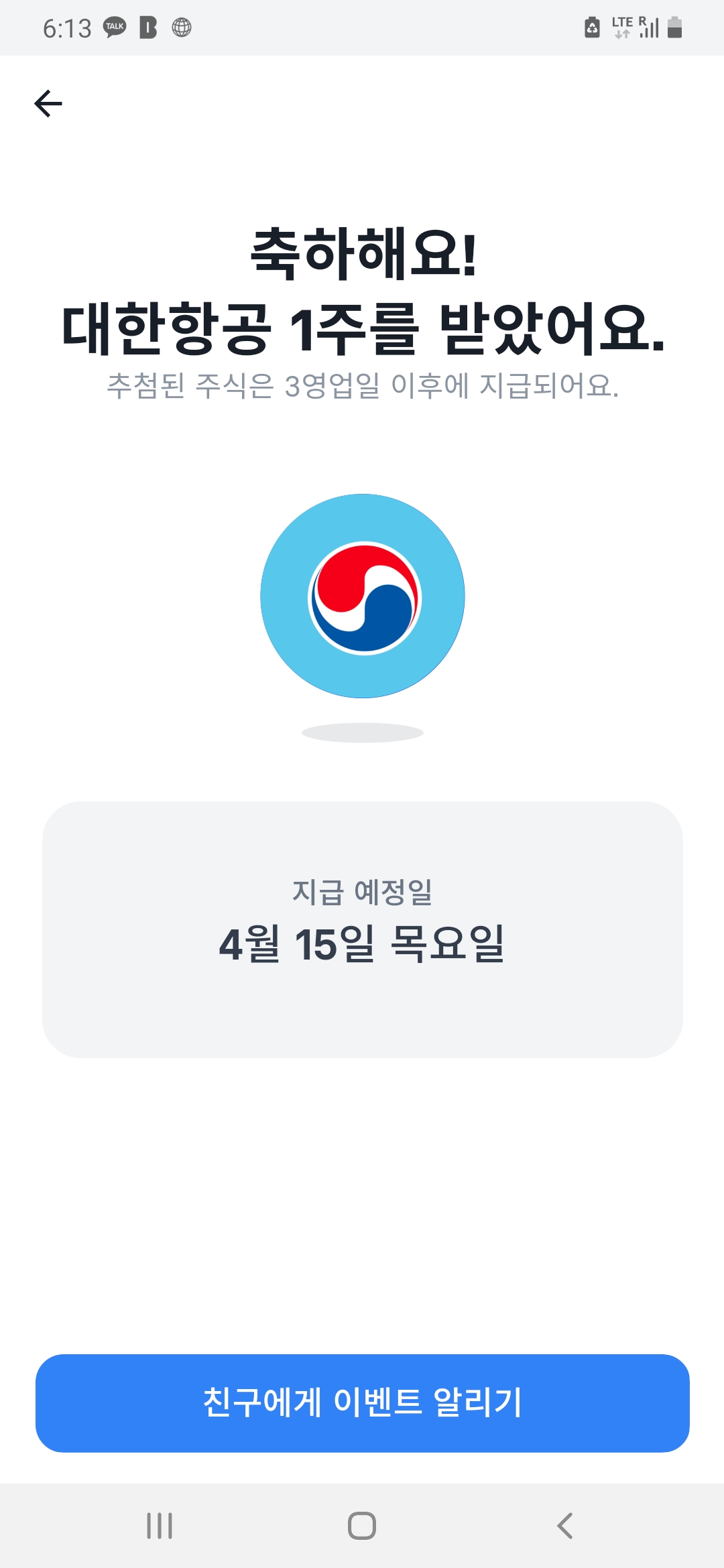
Task: Tap the system back chevron
Action: pos(565,1526)
